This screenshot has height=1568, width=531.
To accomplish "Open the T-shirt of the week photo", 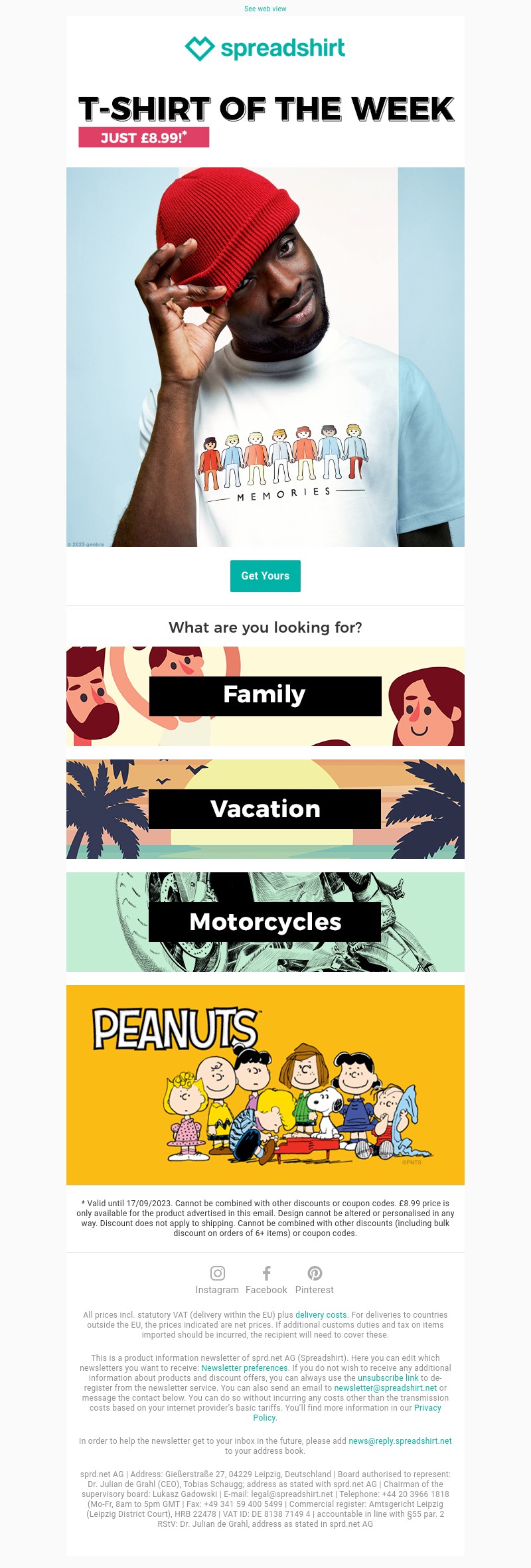I will click(x=265, y=356).
